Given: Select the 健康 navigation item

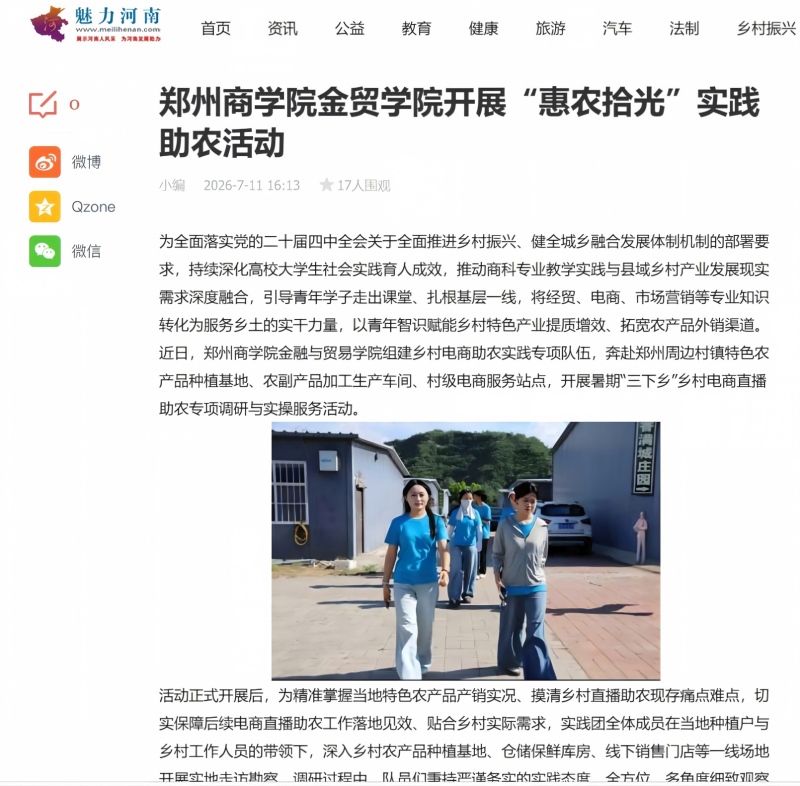Looking at the screenshot, I should (x=483, y=28).
